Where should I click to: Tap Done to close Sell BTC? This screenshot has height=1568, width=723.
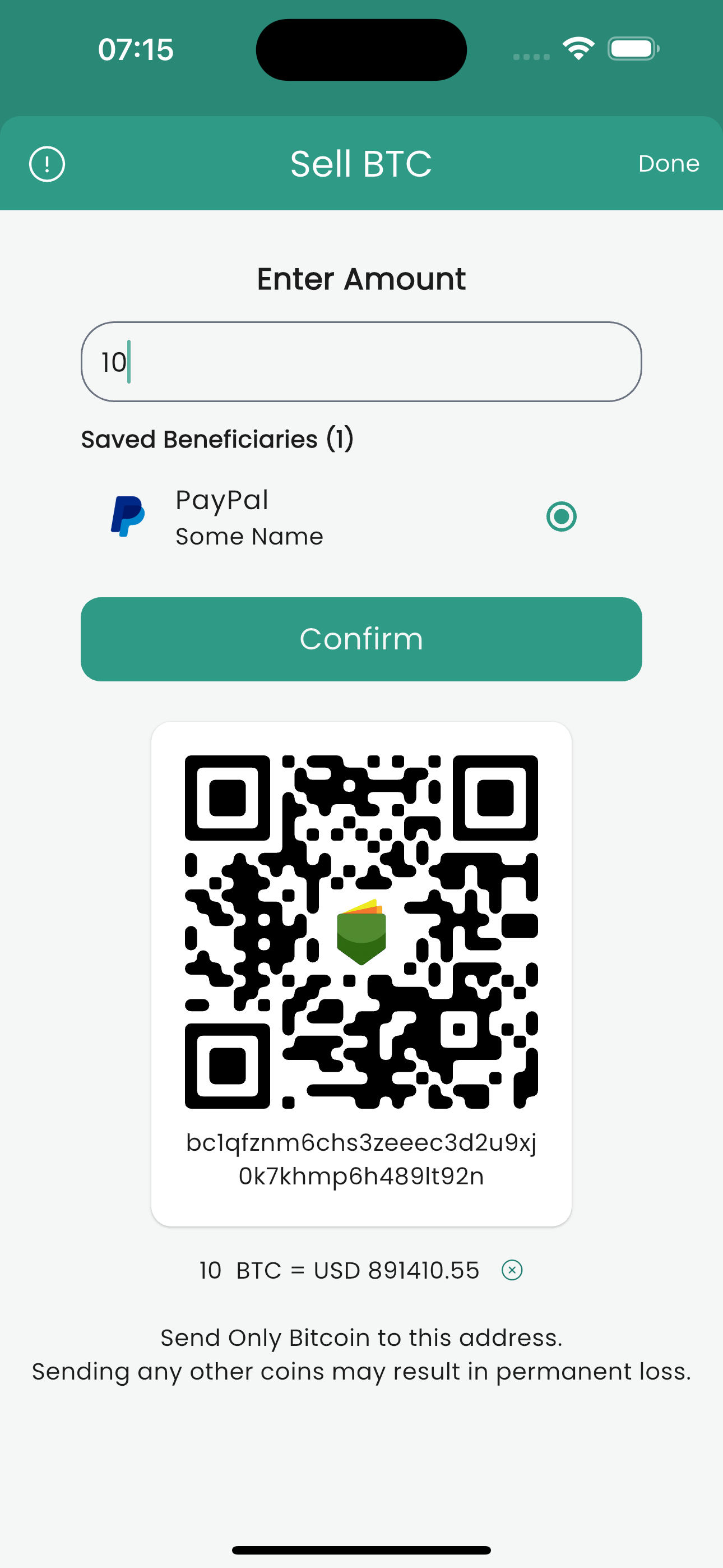click(668, 164)
